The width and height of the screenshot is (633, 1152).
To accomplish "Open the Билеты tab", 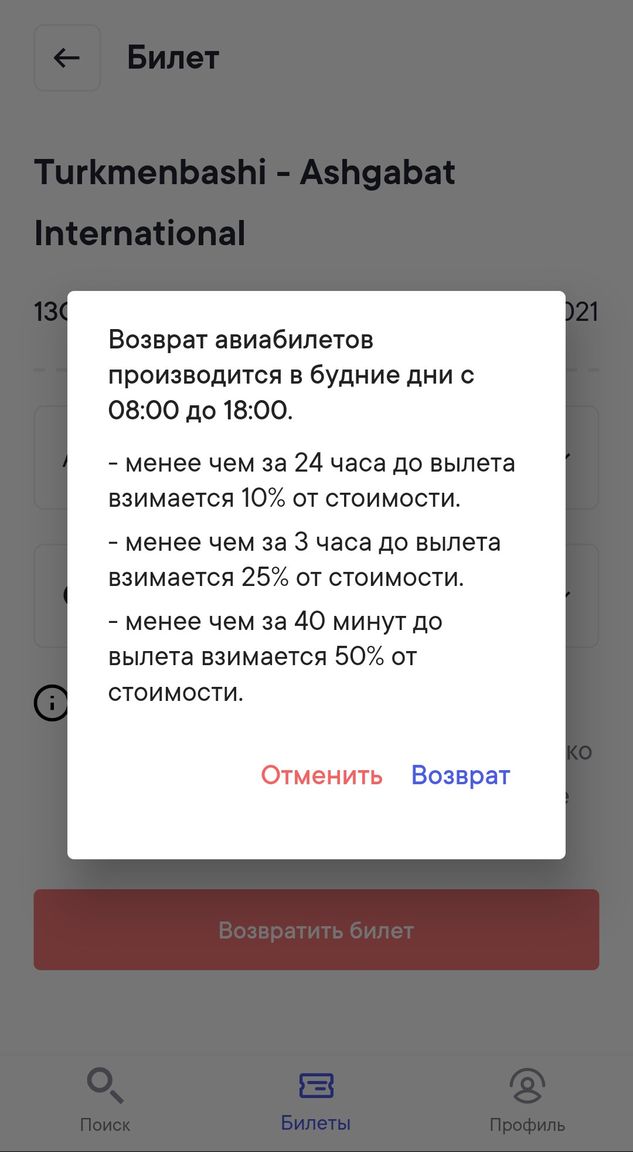I will [x=316, y=1099].
